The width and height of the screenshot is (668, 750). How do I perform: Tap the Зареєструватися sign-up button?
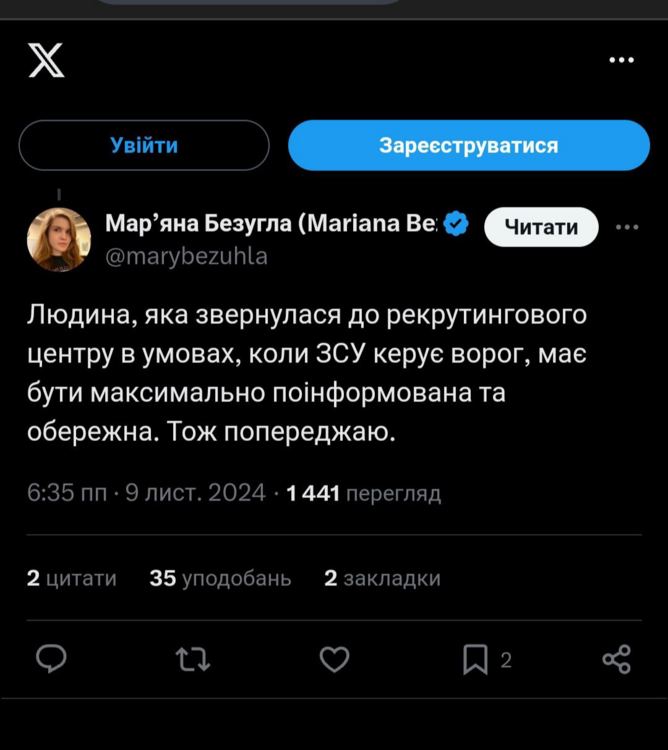click(468, 146)
